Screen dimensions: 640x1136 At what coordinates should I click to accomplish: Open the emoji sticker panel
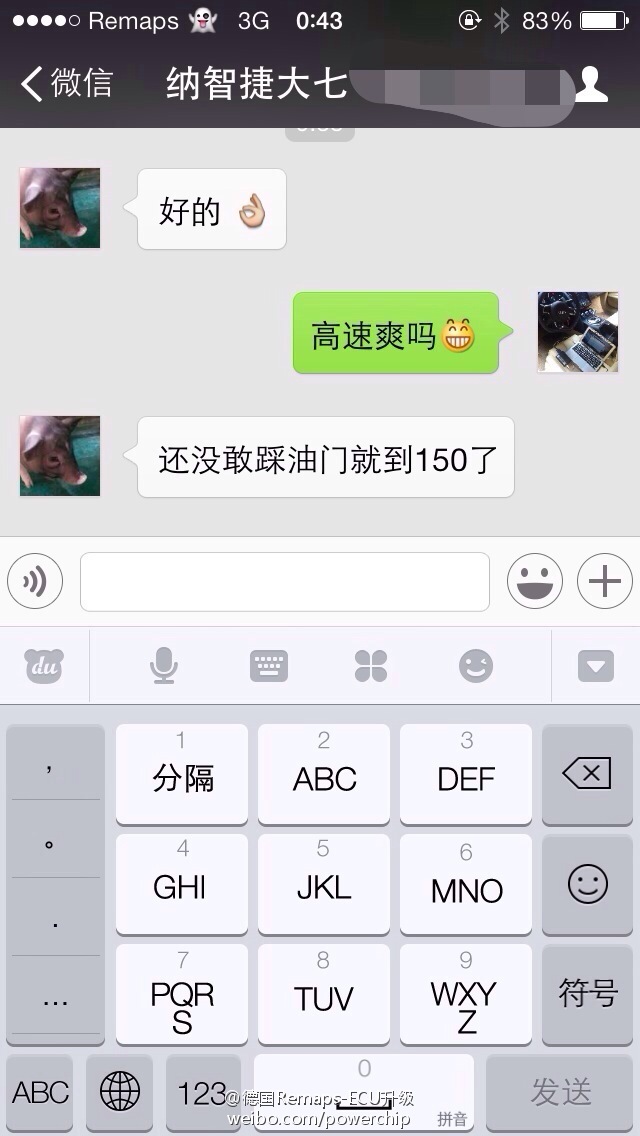535,581
